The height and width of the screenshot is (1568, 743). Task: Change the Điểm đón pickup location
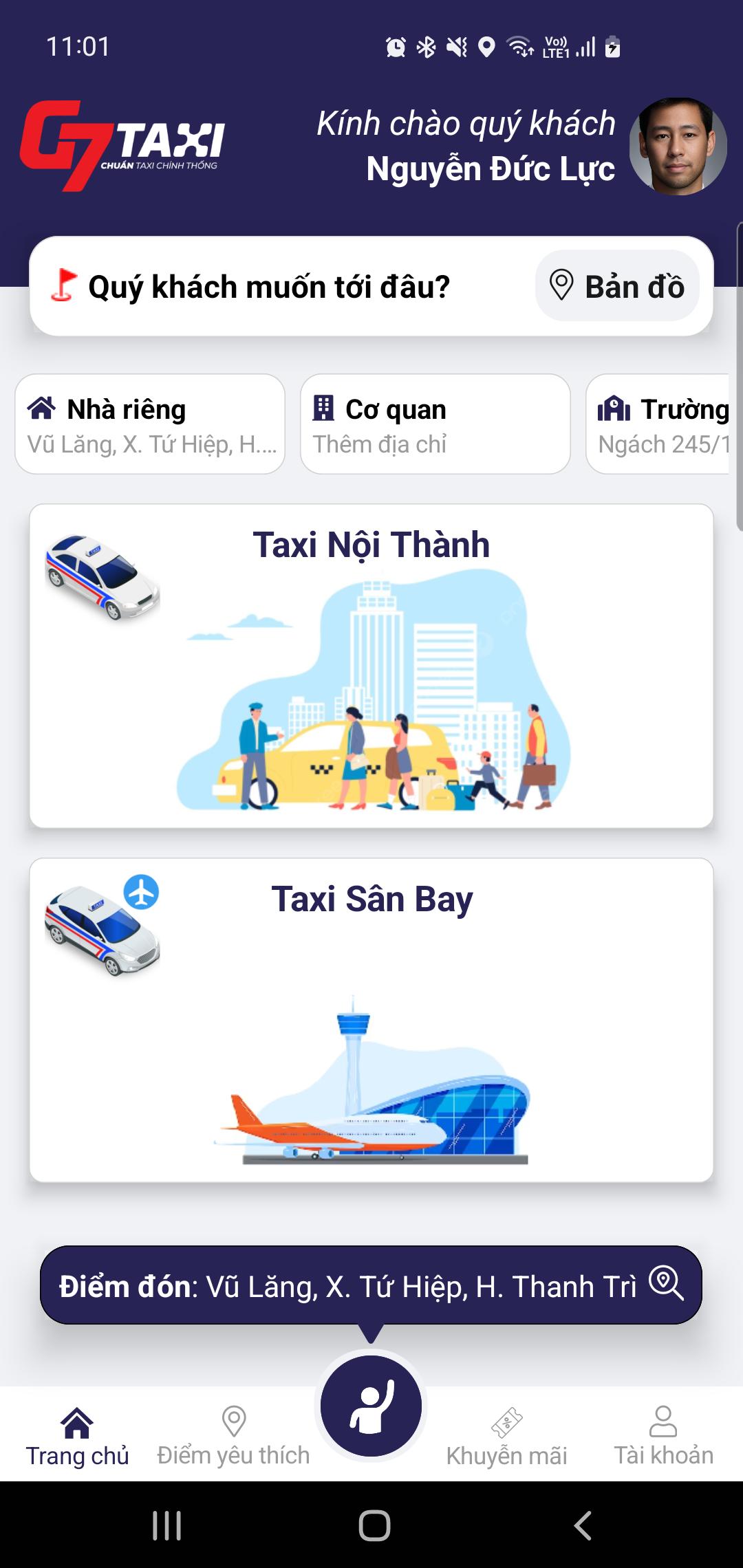(371, 1285)
